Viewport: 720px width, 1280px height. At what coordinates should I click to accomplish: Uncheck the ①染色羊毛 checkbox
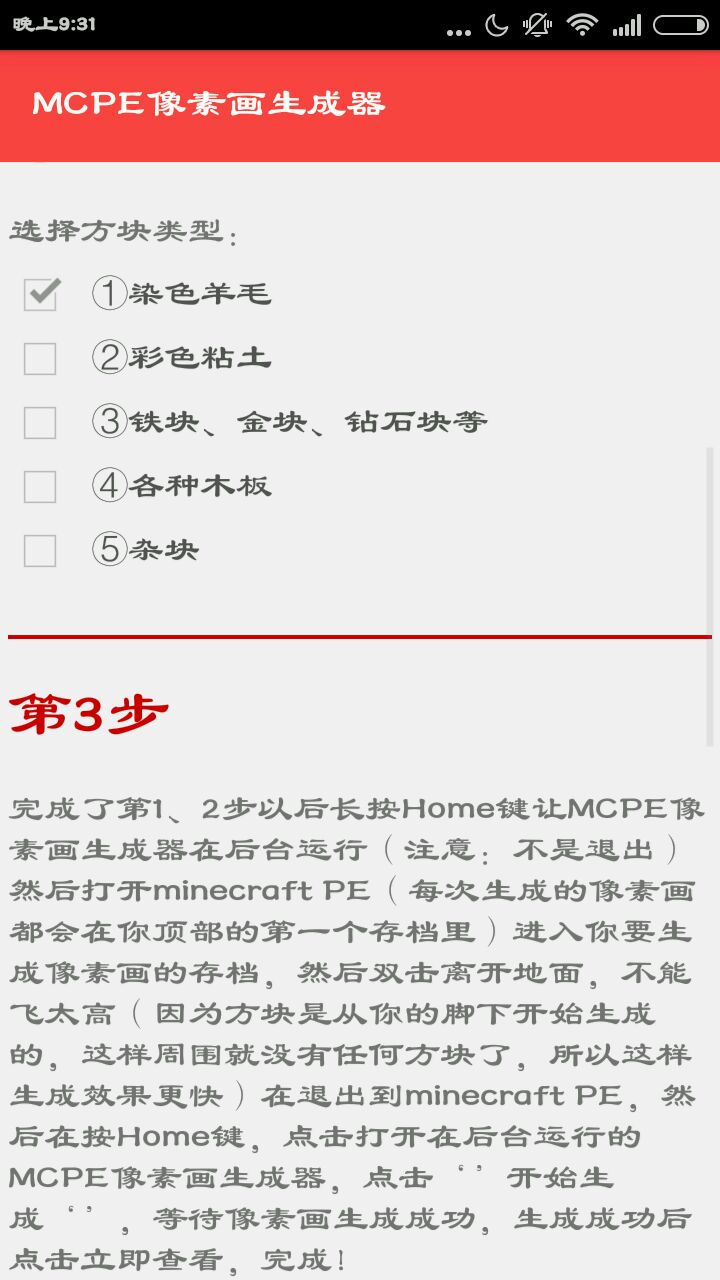pos(40,294)
